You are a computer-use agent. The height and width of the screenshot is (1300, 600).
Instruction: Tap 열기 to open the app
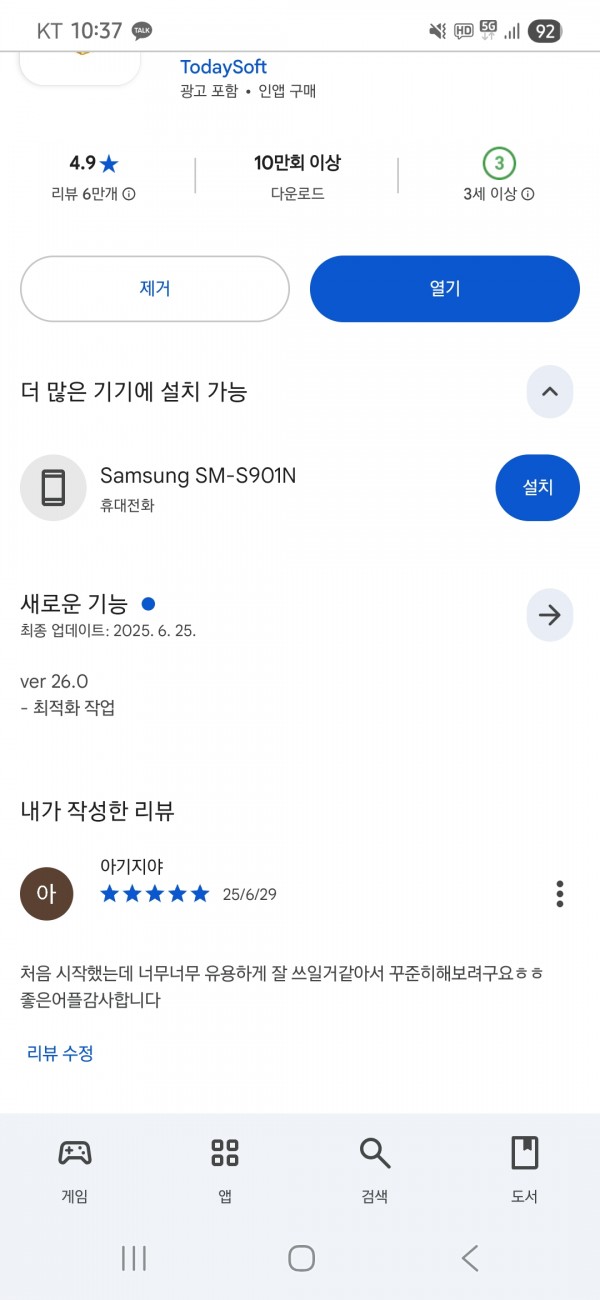[445, 289]
